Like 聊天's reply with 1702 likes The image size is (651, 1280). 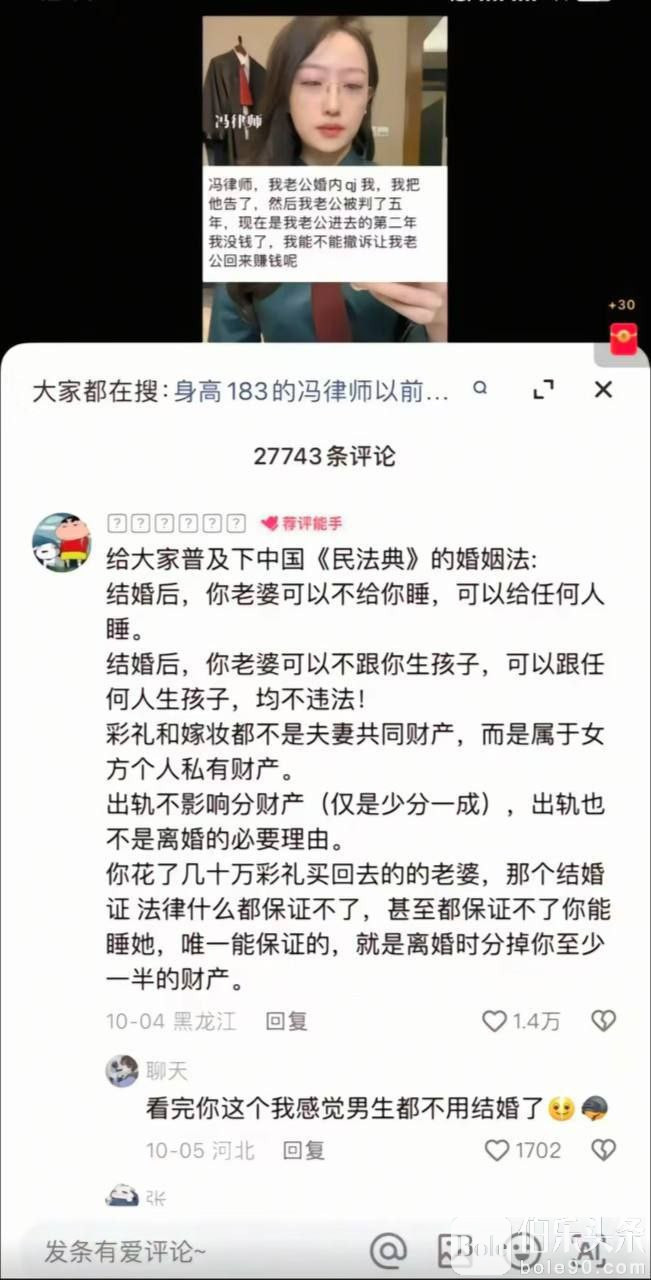497,1150
